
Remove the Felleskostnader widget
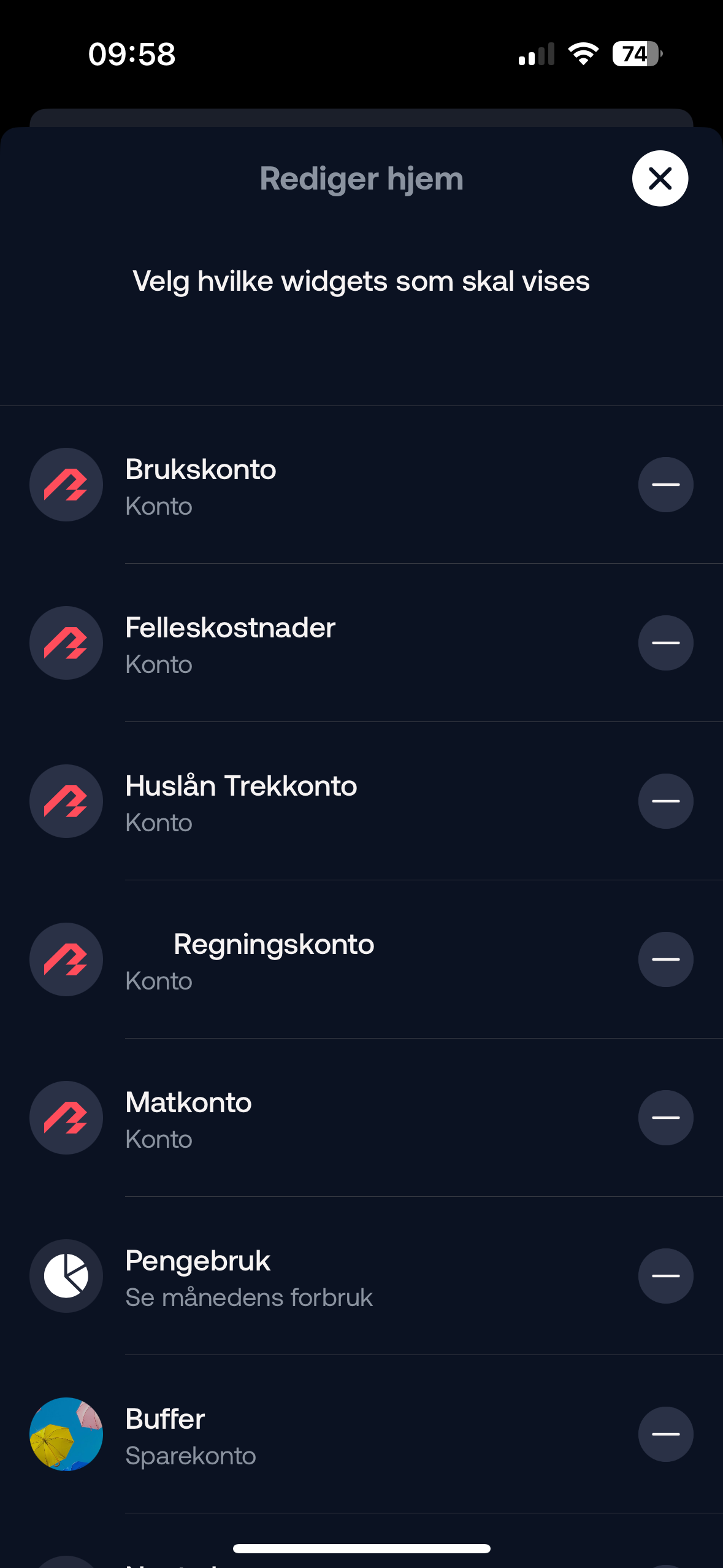pyautogui.click(x=665, y=643)
